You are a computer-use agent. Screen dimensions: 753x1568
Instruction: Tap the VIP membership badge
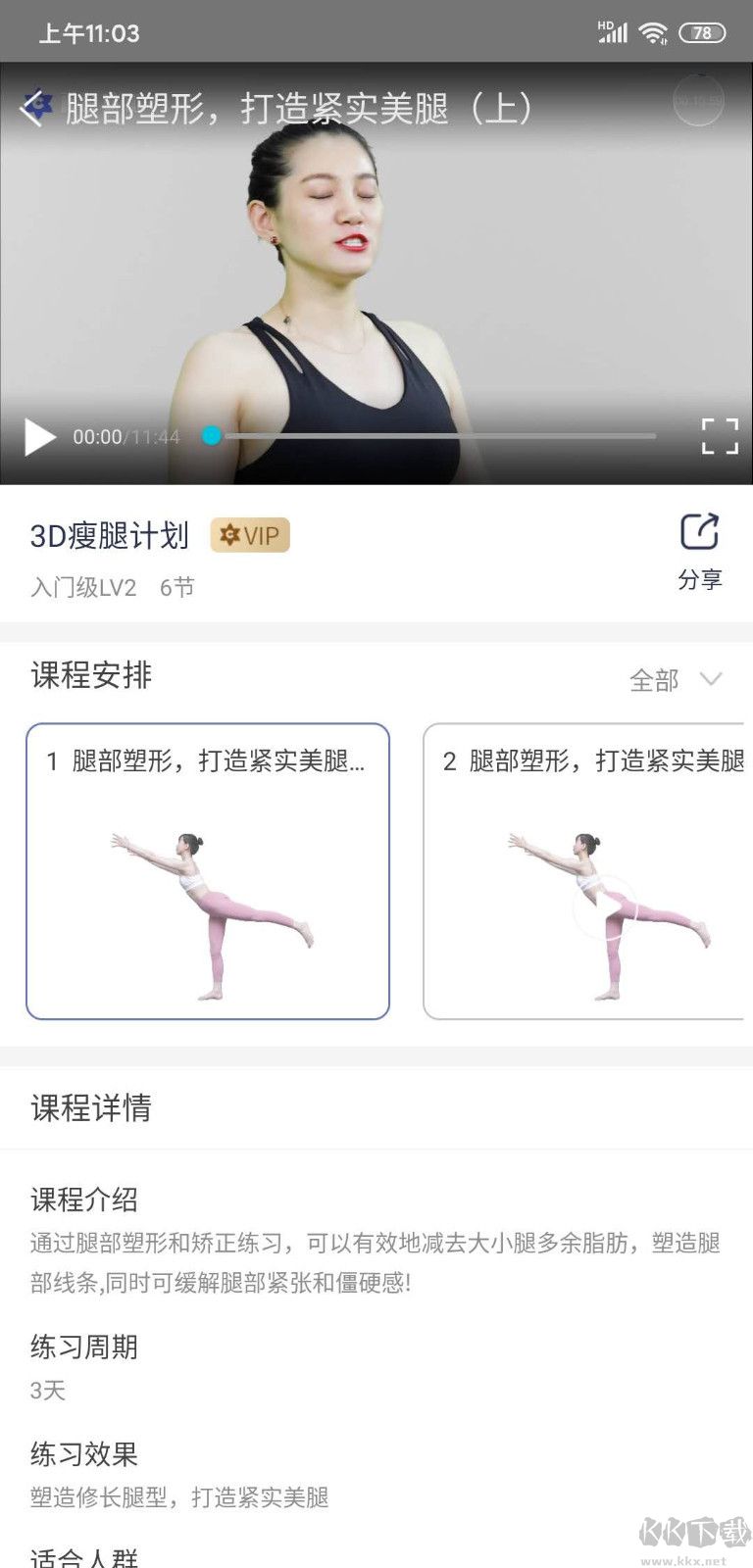tap(250, 535)
